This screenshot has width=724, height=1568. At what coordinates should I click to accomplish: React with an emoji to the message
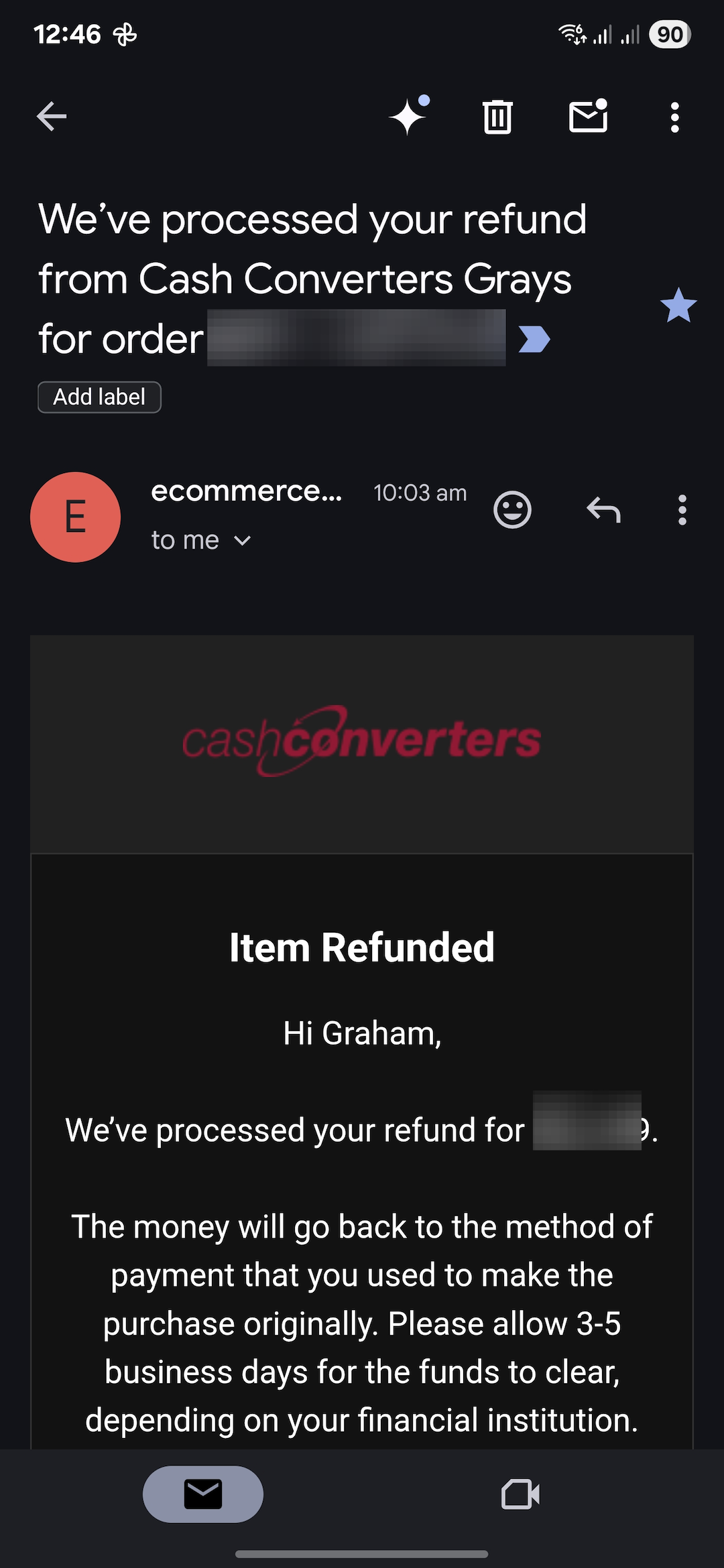pyautogui.click(x=512, y=510)
